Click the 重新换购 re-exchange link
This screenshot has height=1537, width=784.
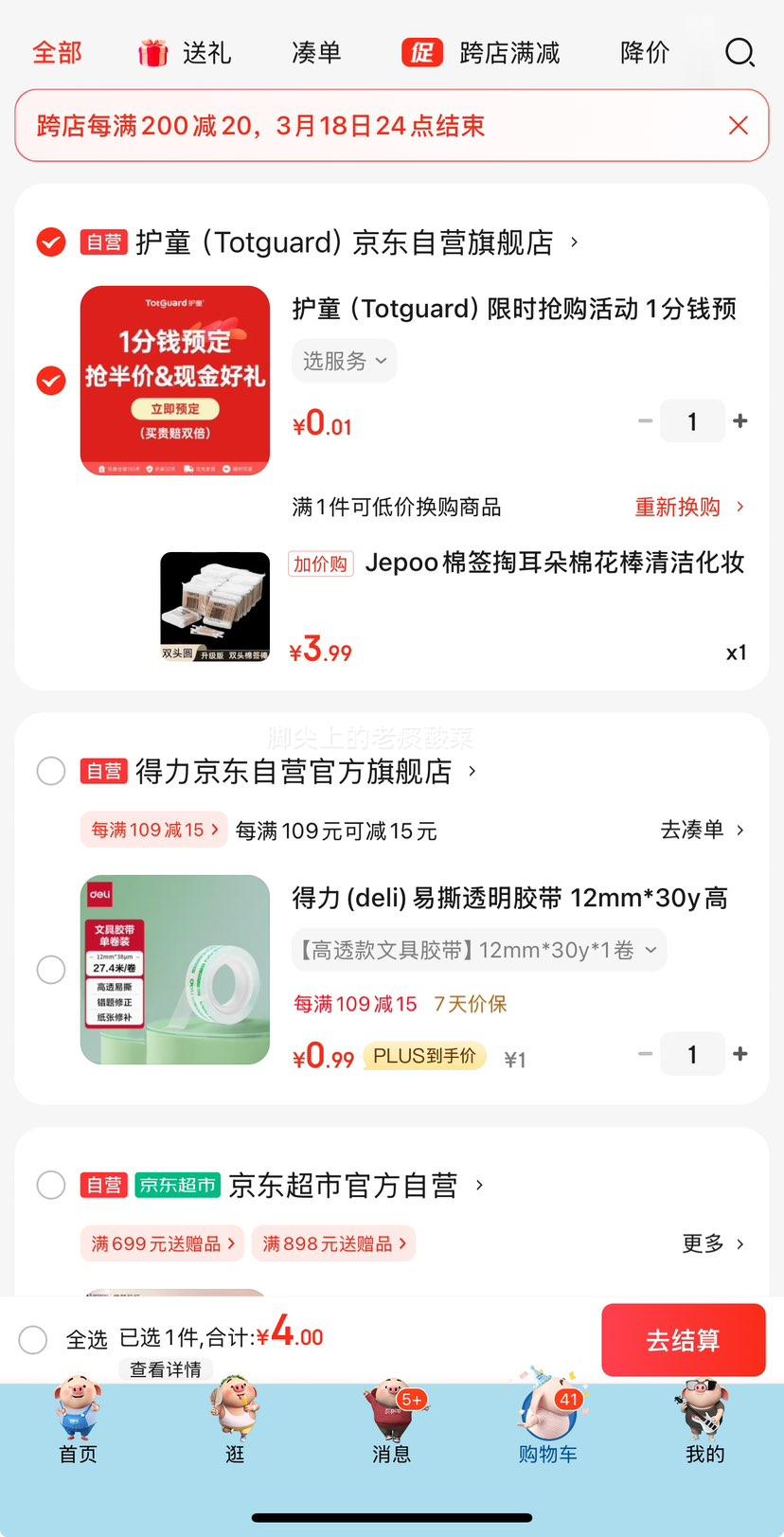(678, 507)
